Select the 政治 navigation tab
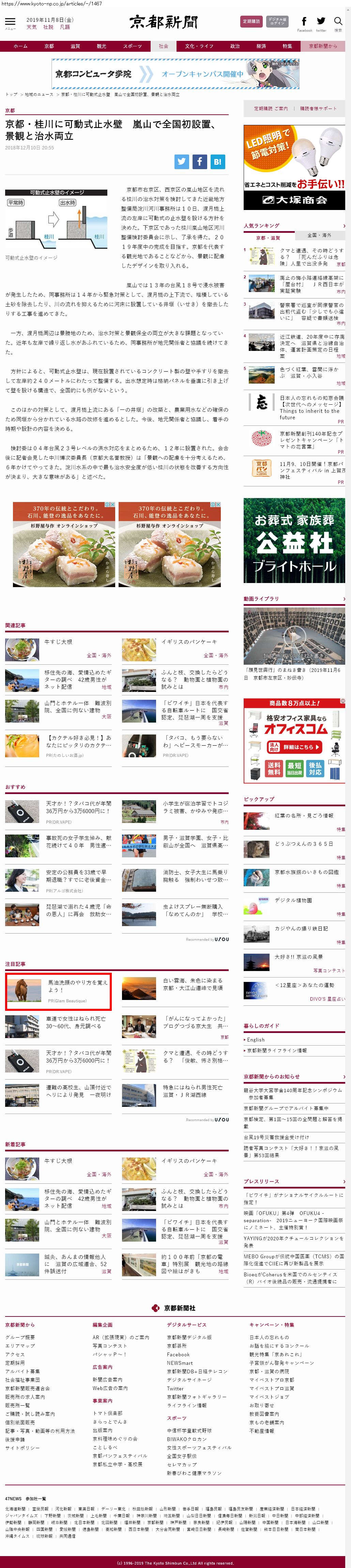351x1568 pixels. (234, 46)
